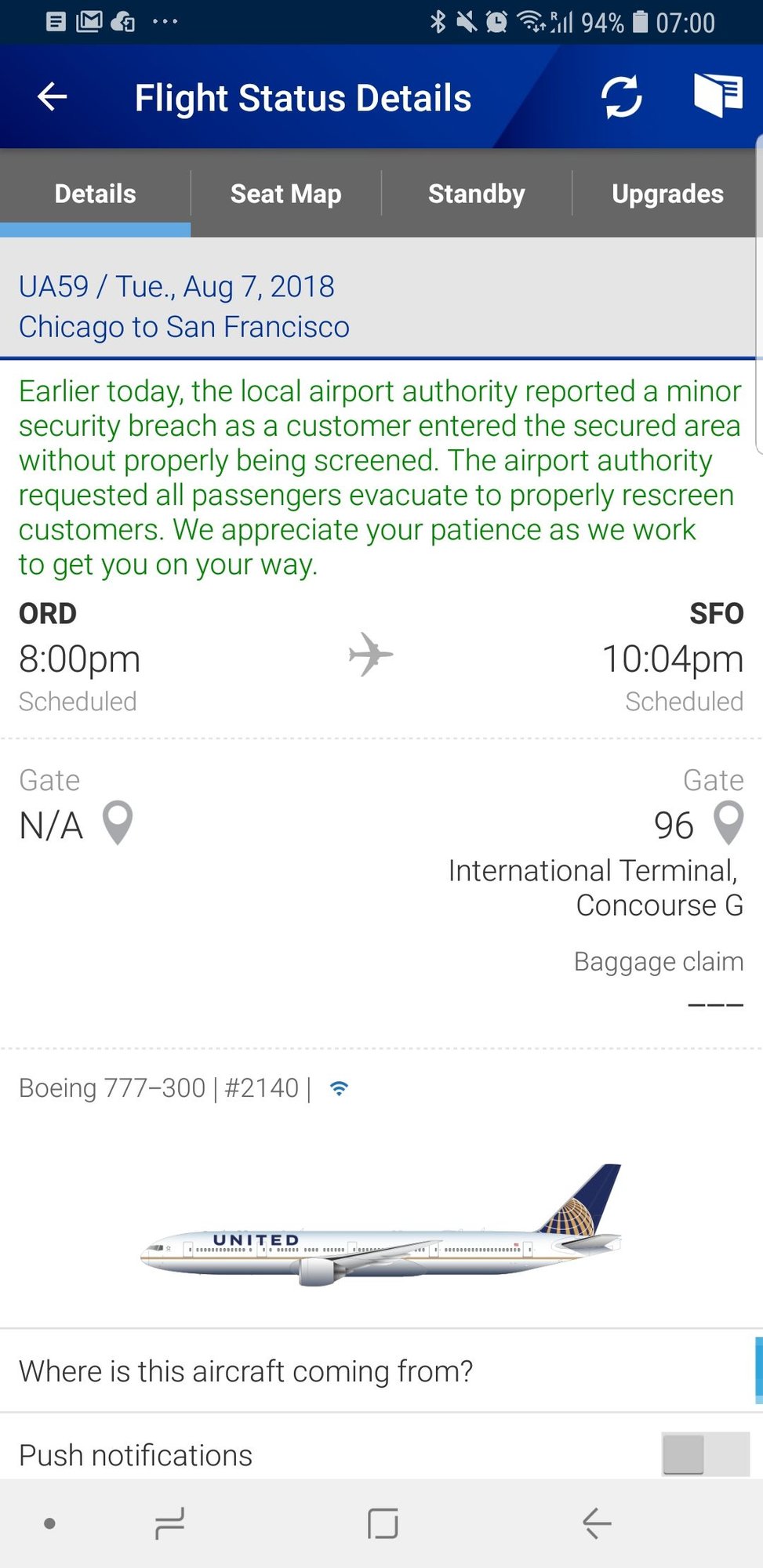763x1568 pixels.
Task: Open the brochure icon in header
Action: tap(718, 96)
